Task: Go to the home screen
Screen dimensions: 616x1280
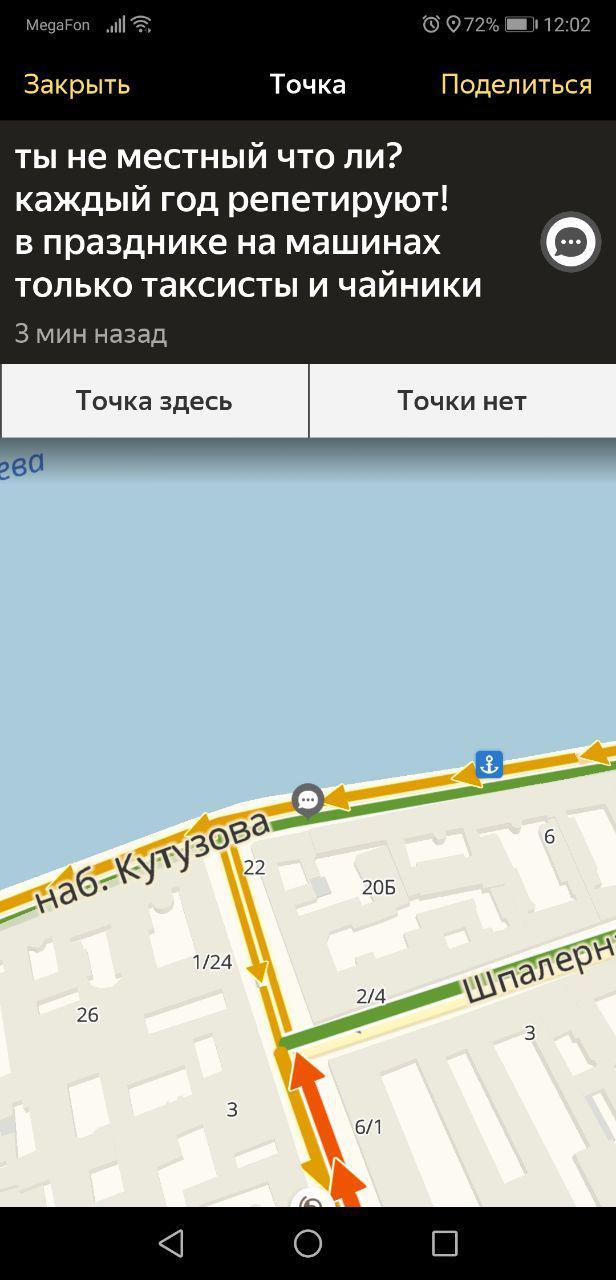Action: coord(308,1243)
